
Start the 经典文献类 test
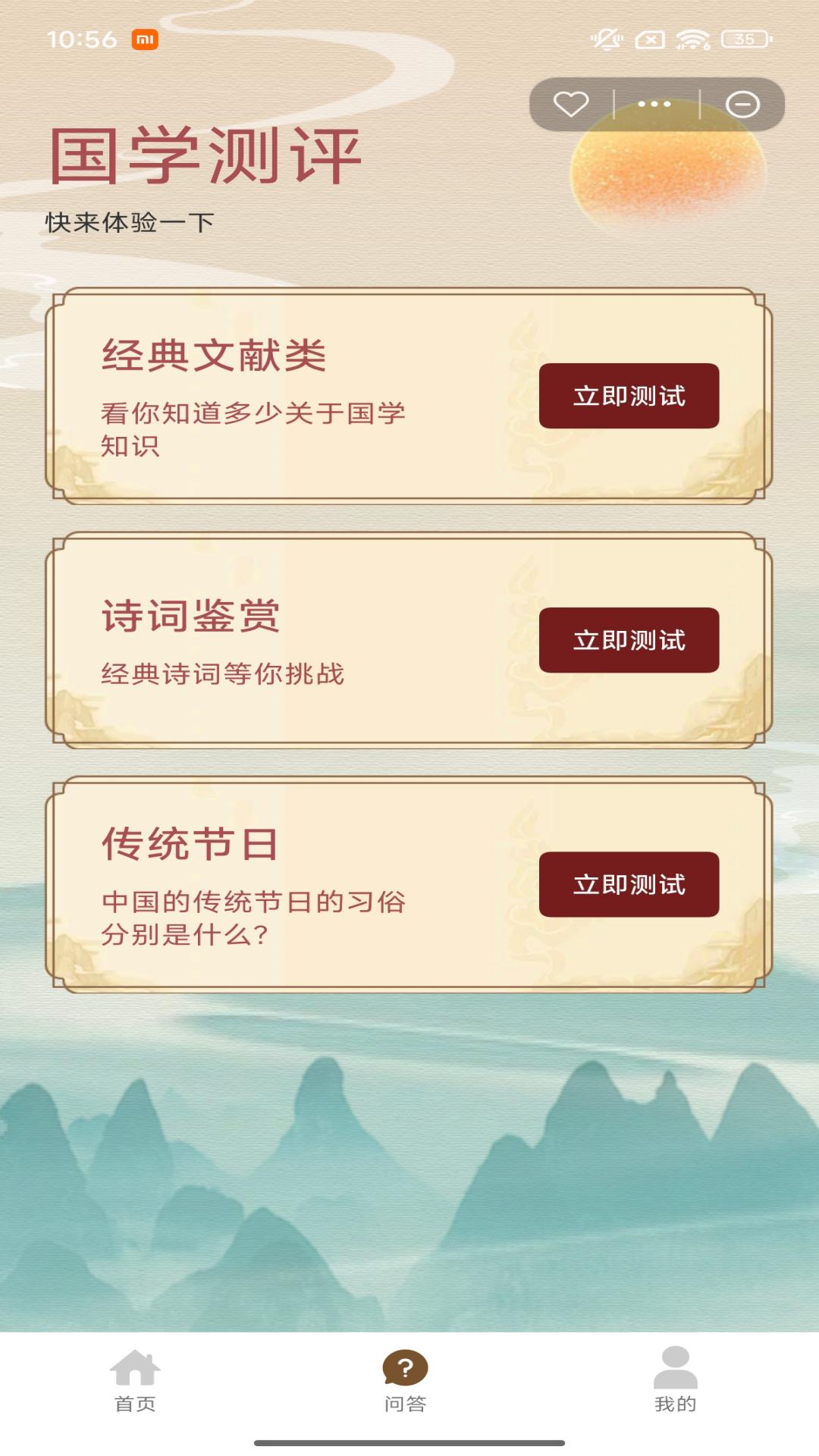click(629, 396)
